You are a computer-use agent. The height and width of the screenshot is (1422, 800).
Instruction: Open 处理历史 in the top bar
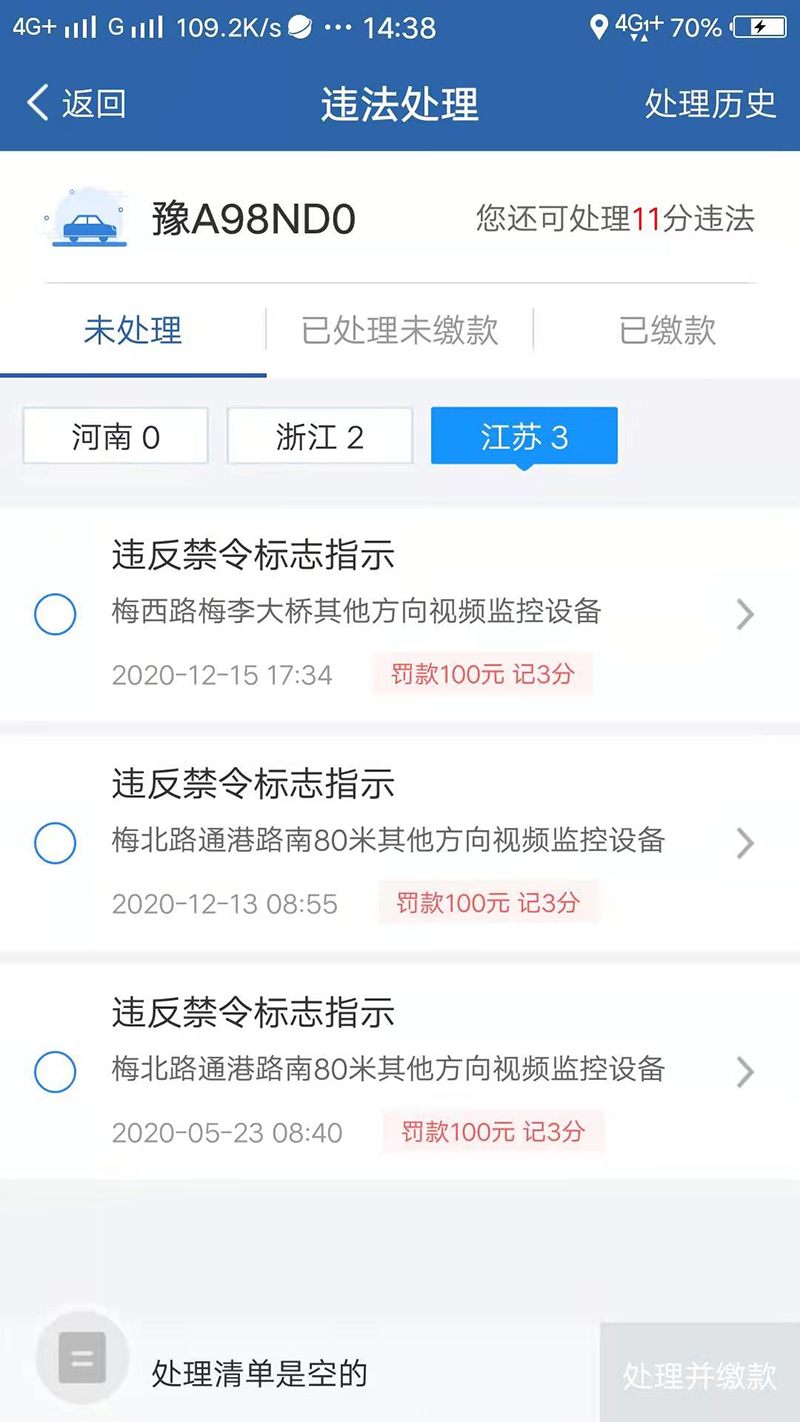[x=710, y=103]
